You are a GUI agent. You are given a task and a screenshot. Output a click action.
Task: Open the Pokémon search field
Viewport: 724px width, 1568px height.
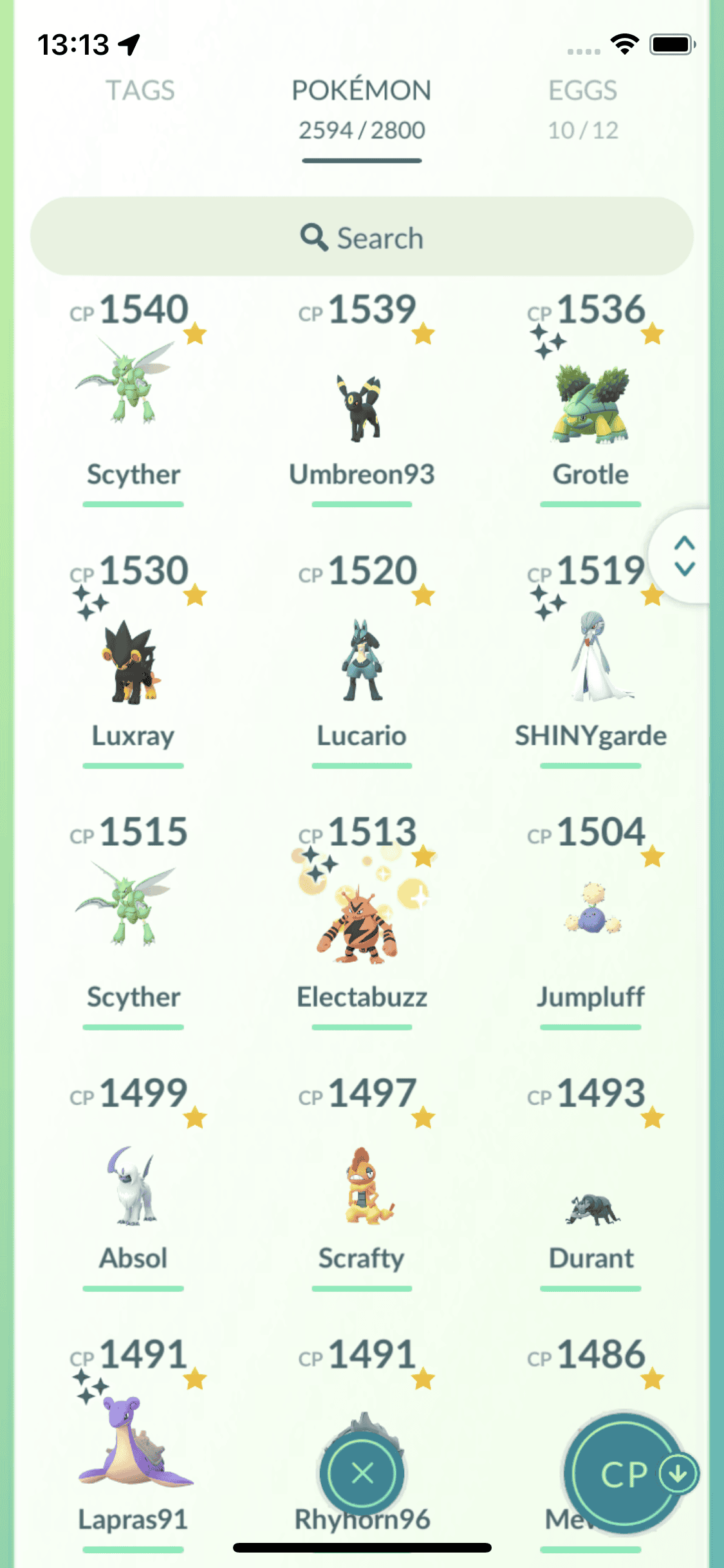[362, 238]
